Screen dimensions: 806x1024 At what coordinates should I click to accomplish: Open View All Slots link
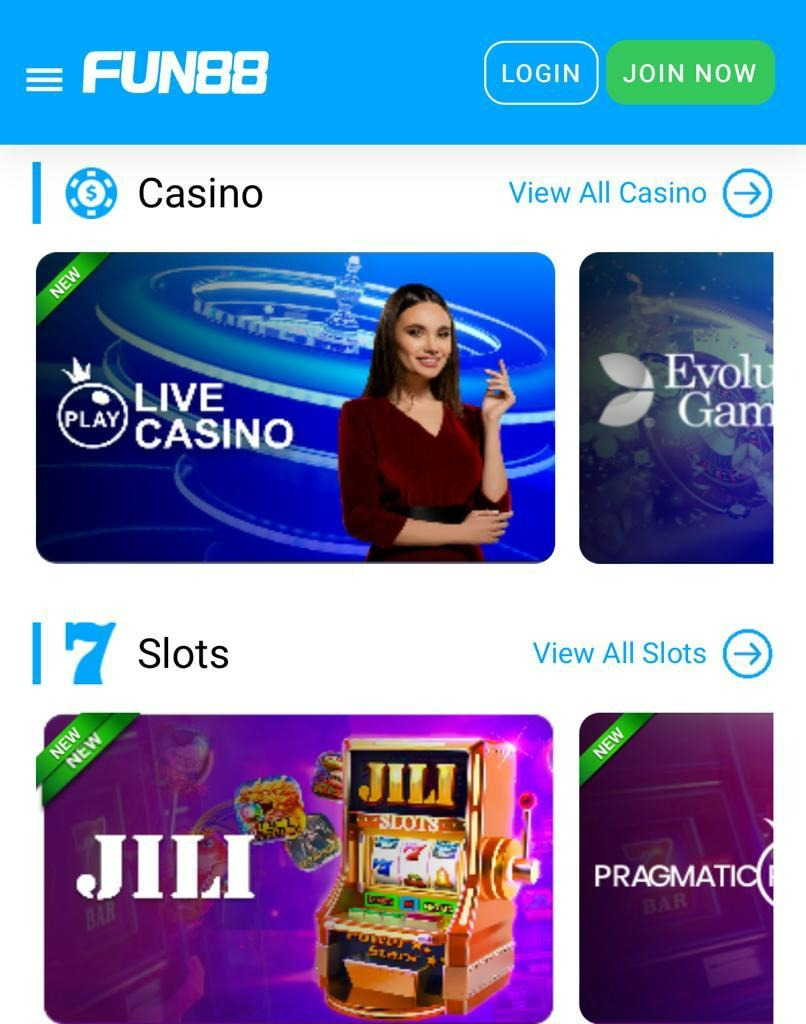point(651,653)
